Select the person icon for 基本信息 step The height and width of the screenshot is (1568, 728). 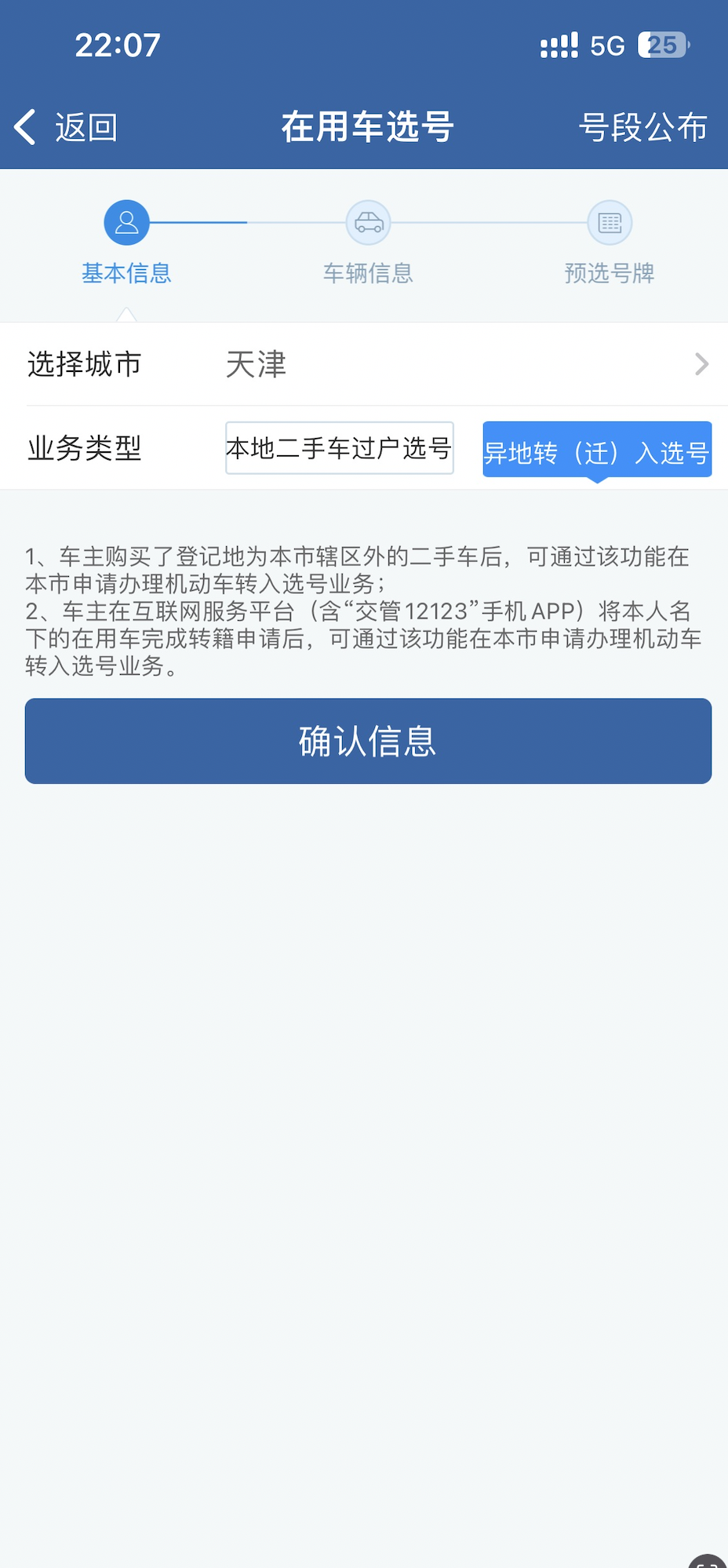126,222
